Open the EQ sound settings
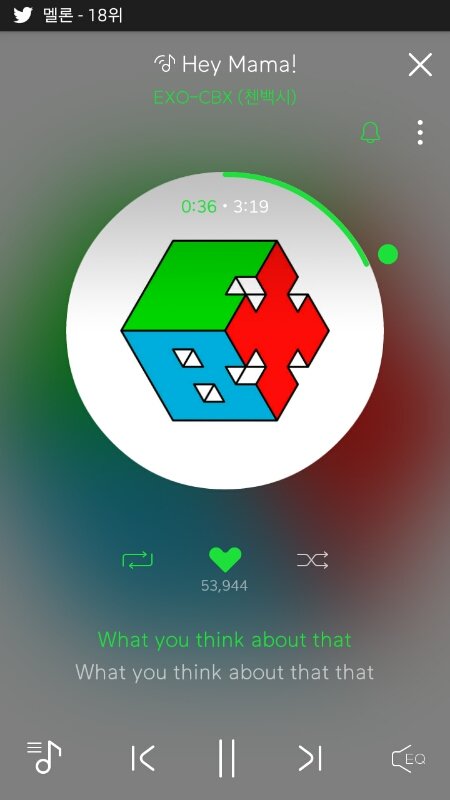 tap(408, 759)
